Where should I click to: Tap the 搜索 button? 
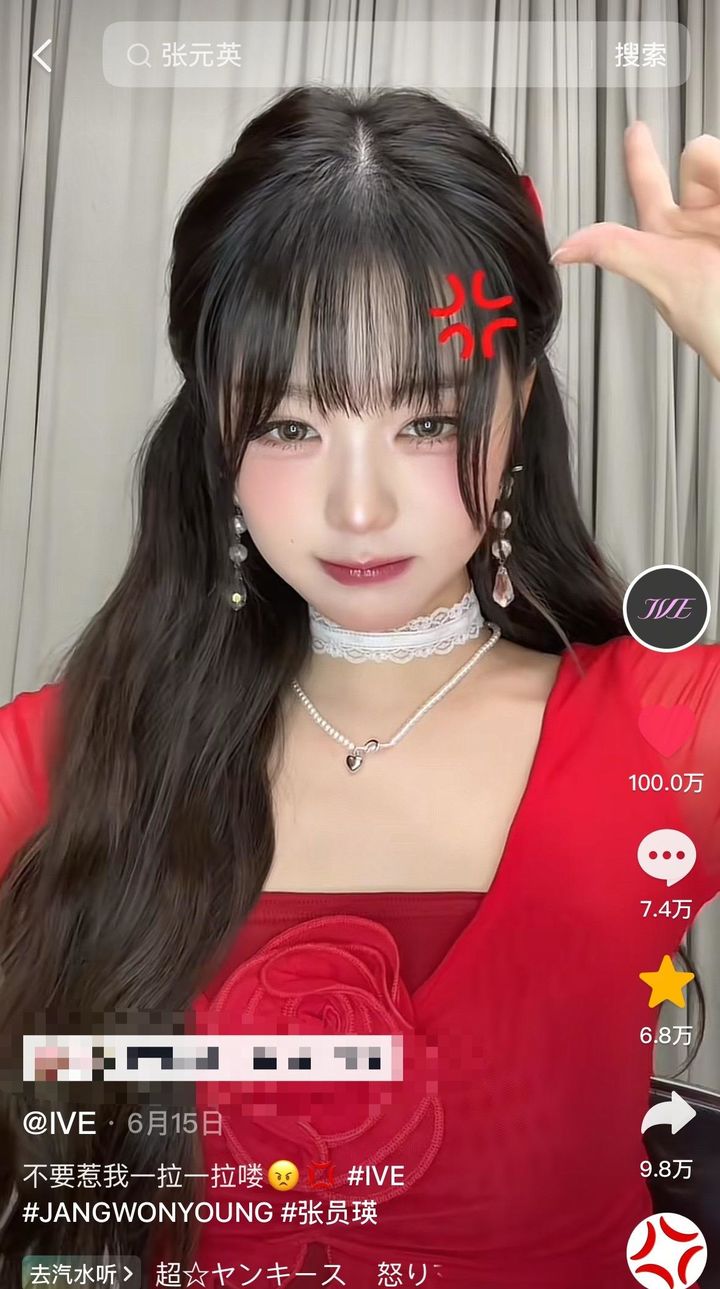tap(640, 54)
